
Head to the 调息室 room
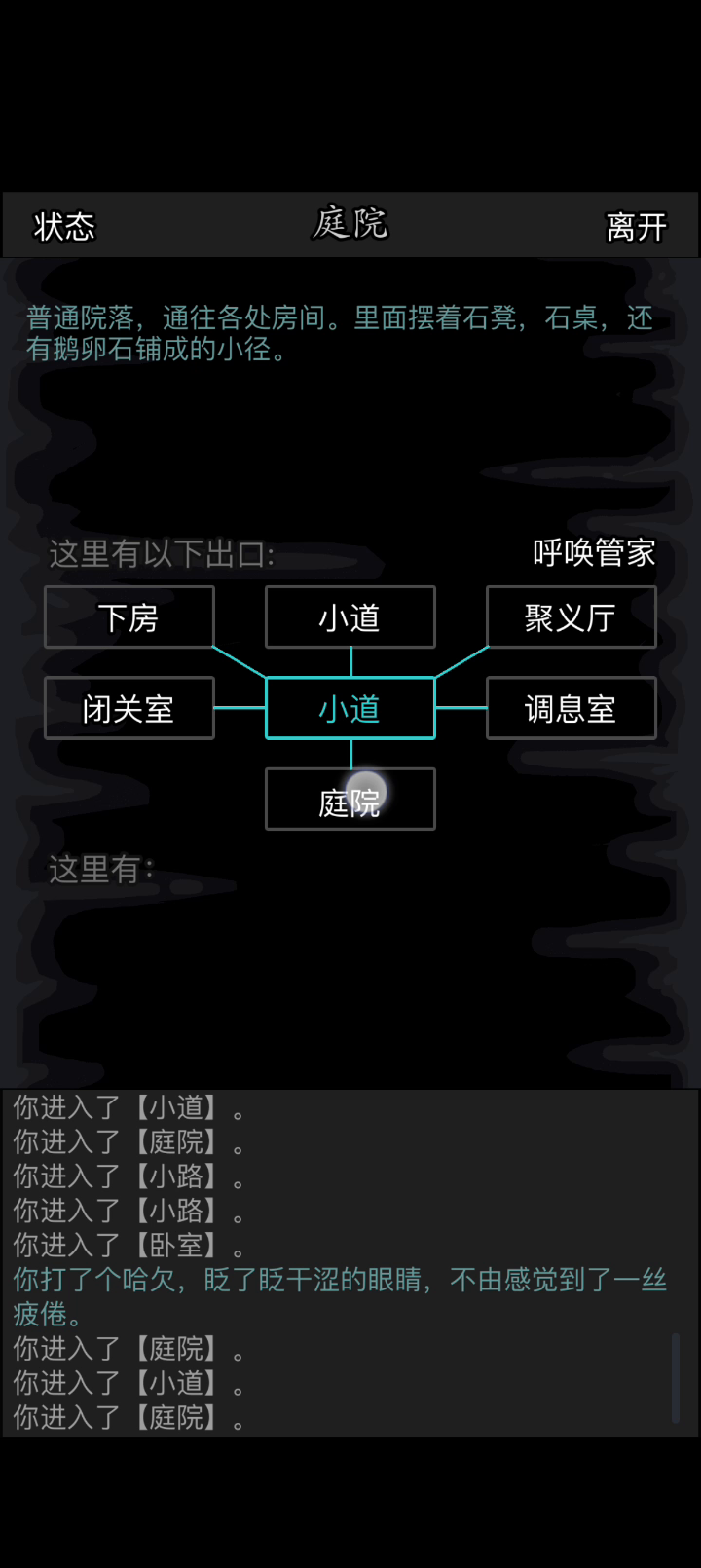click(572, 708)
